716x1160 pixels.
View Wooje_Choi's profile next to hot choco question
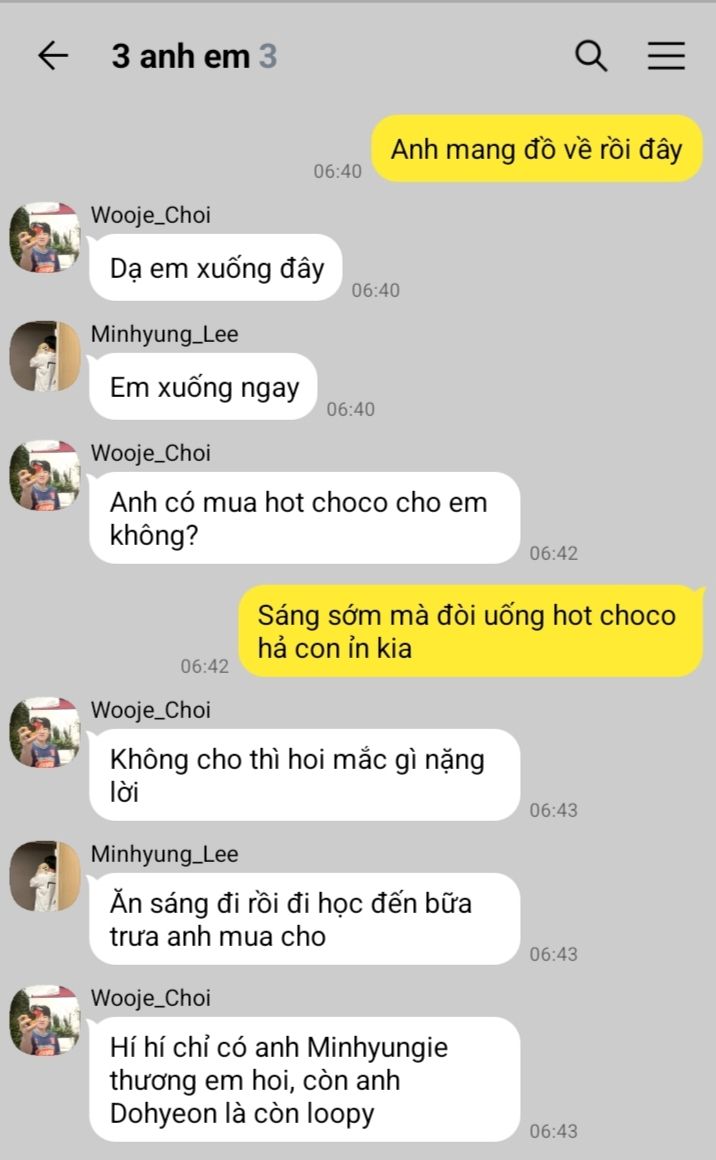click(x=45, y=475)
